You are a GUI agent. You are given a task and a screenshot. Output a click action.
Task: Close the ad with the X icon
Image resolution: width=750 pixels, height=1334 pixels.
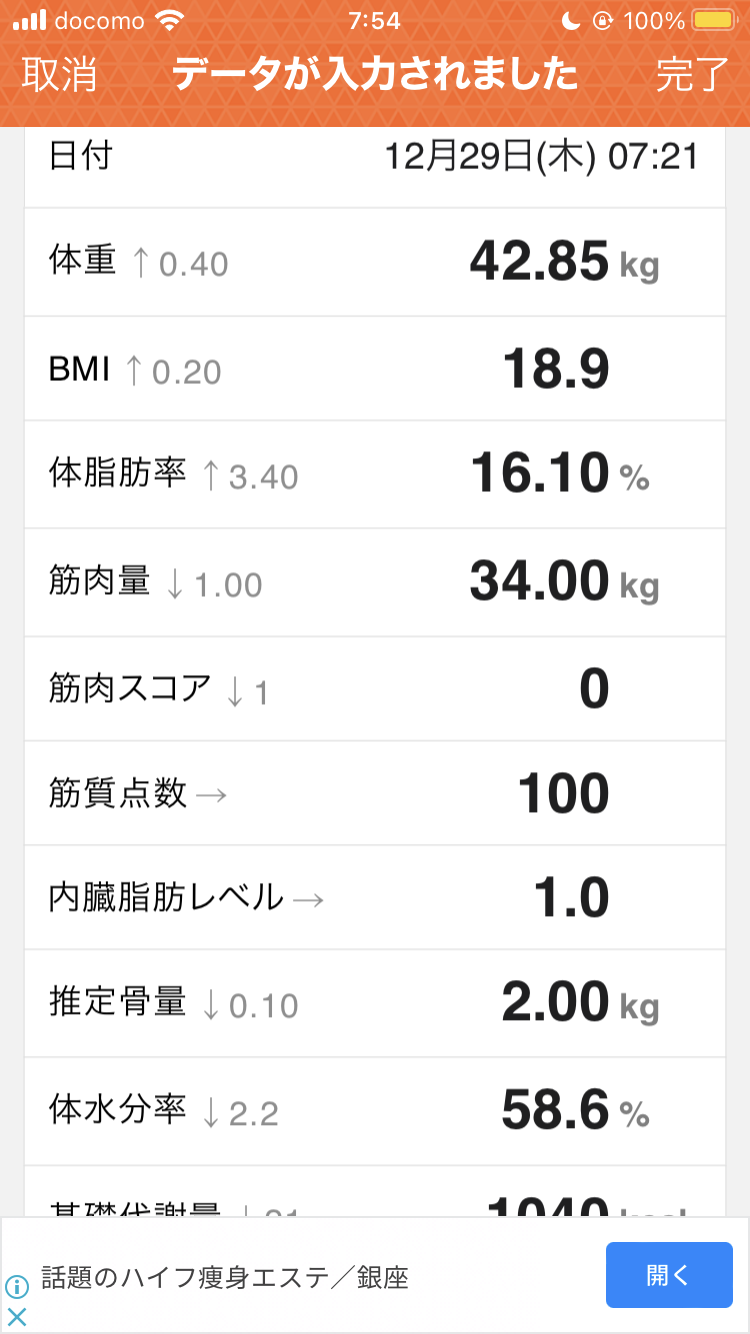17,1316
